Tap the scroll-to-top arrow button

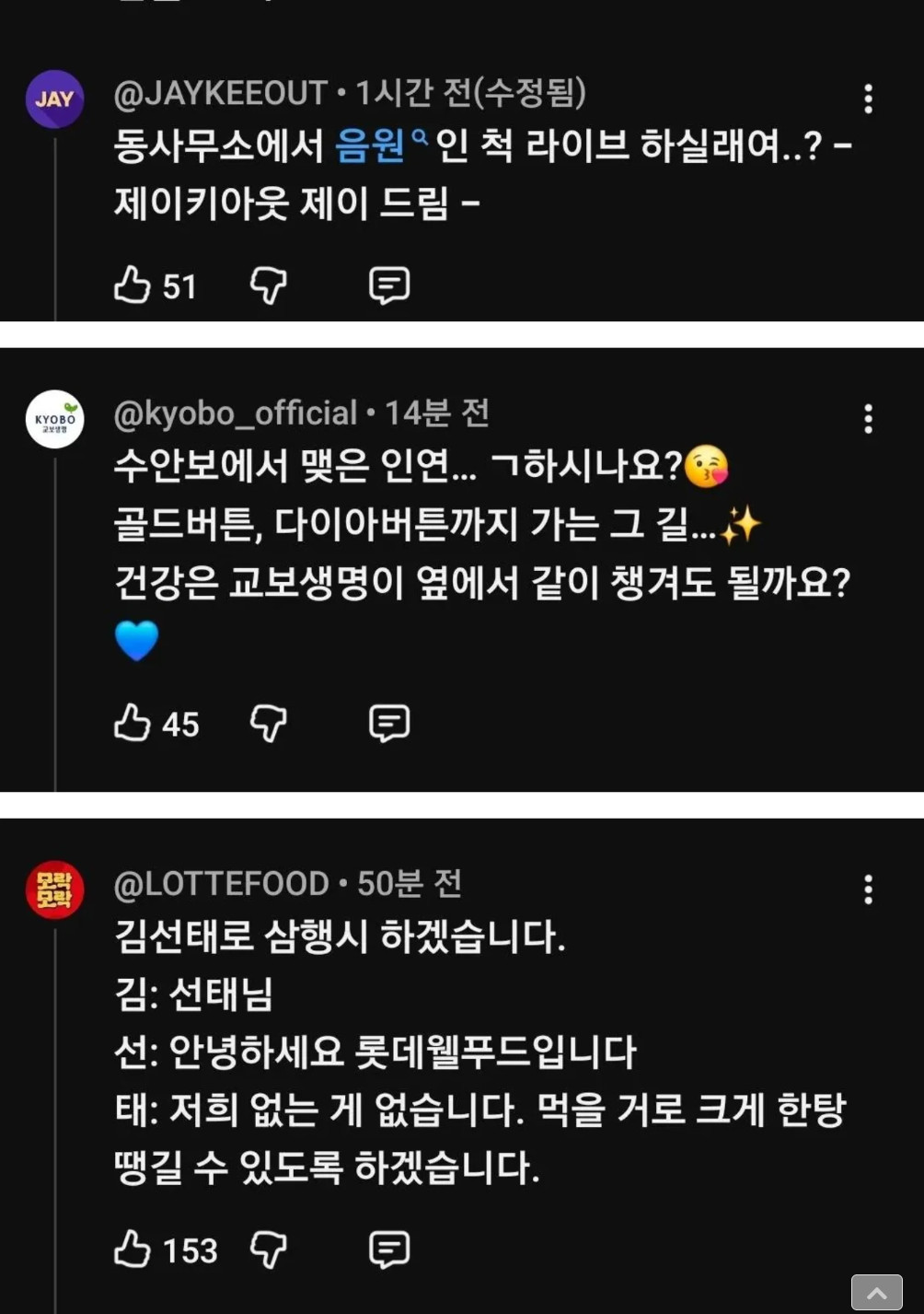point(876,1293)
